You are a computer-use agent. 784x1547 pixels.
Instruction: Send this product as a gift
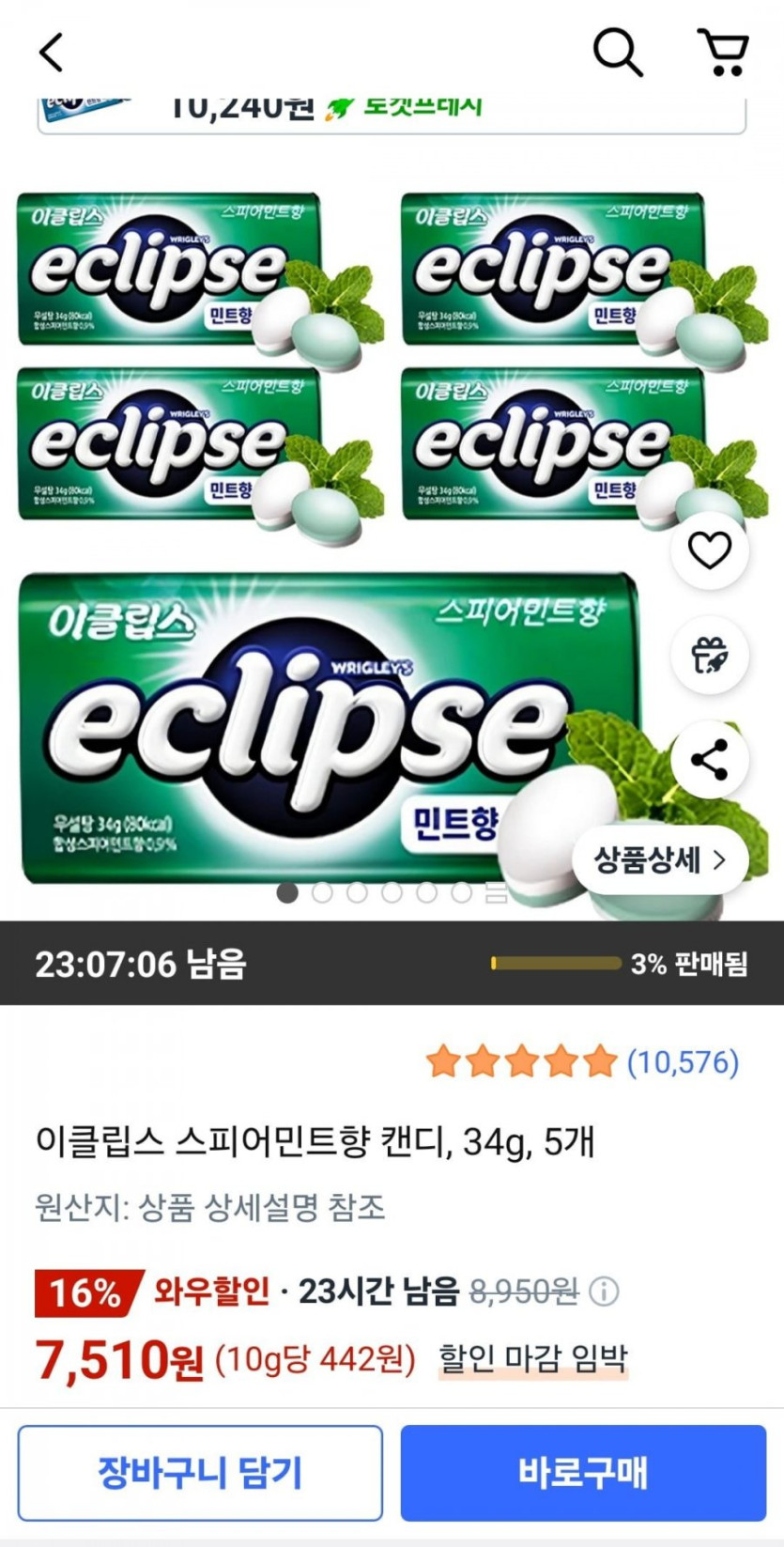point(710,656)
